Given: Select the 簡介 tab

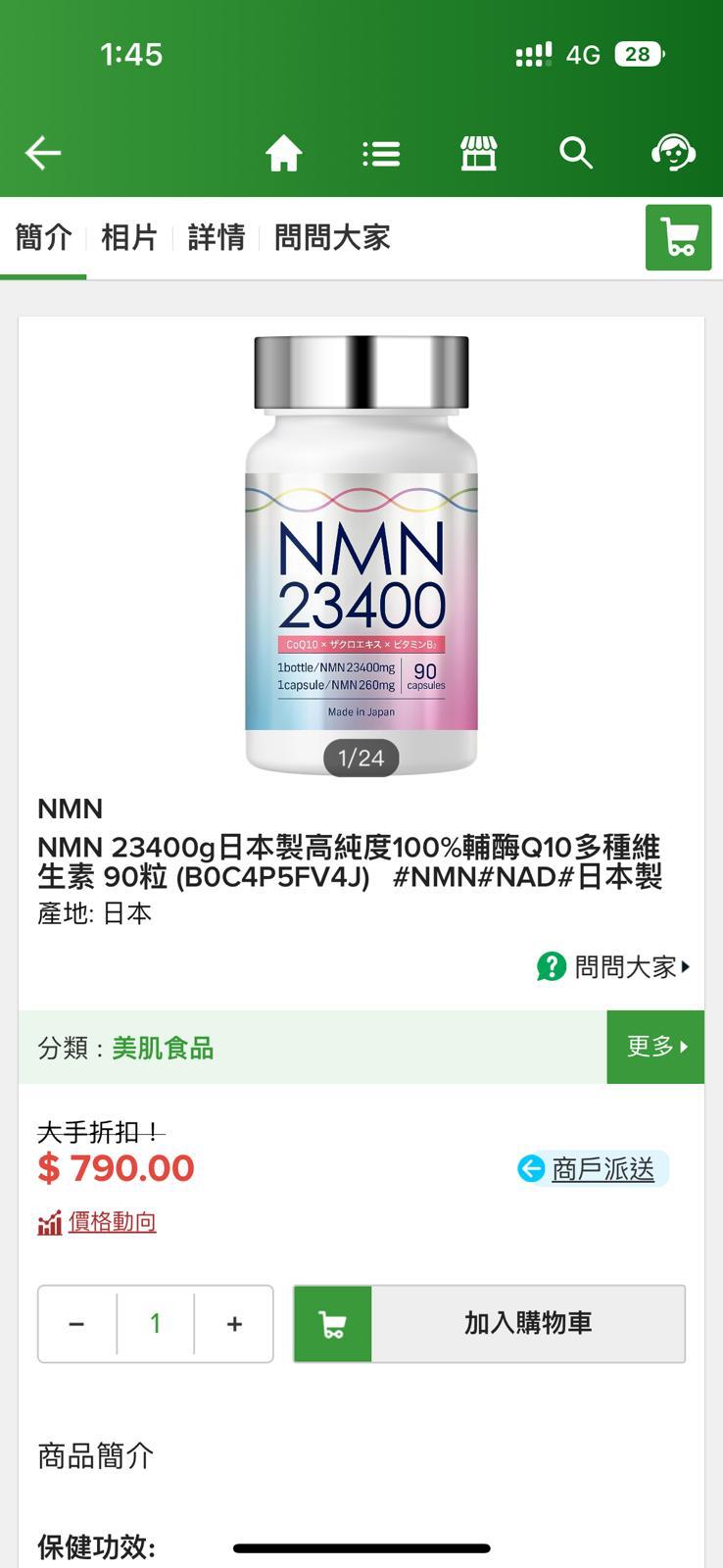Looking at the screenshot, I should click(44, 237).
